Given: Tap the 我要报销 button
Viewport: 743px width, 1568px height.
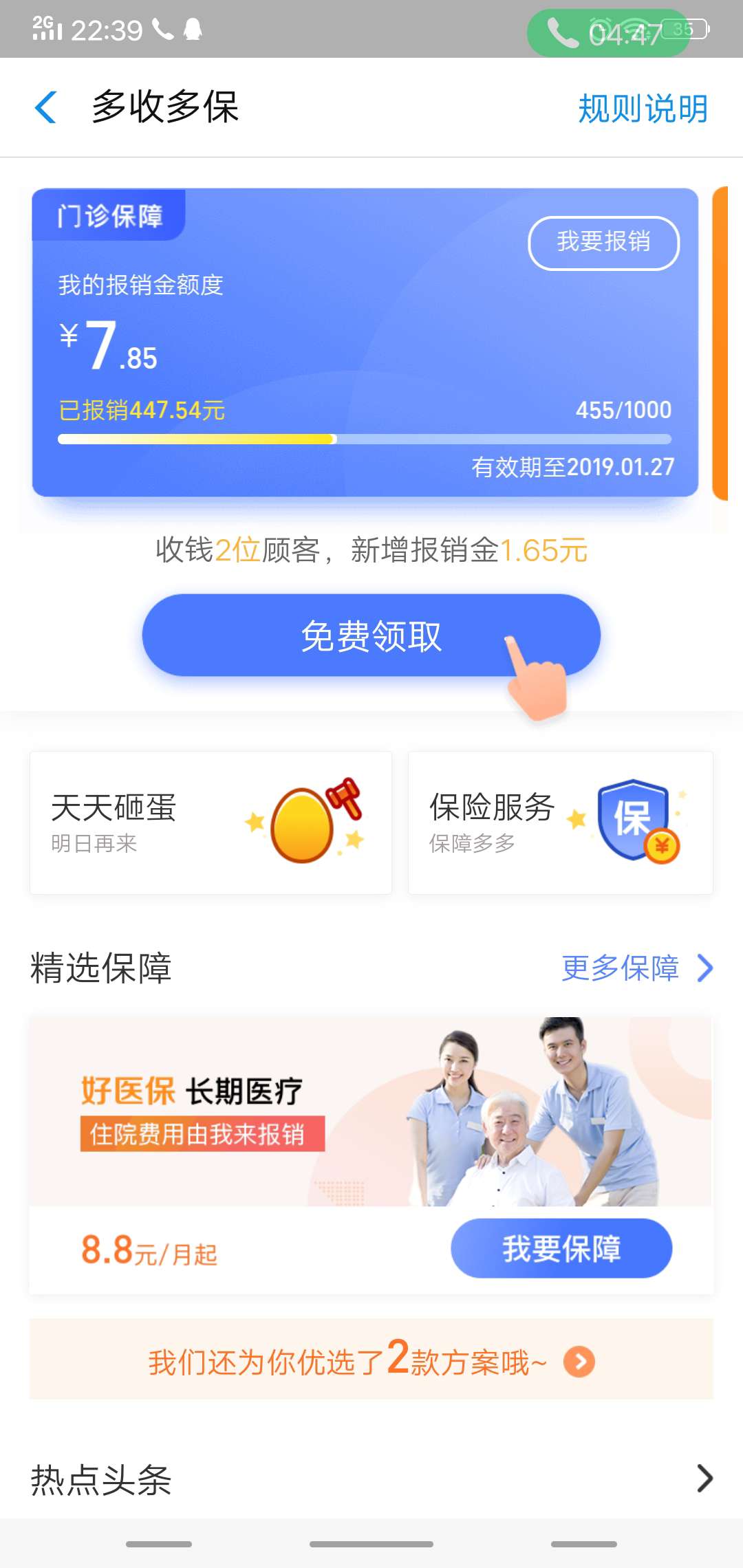Looking at the screenshot, I should coord(603,243).
